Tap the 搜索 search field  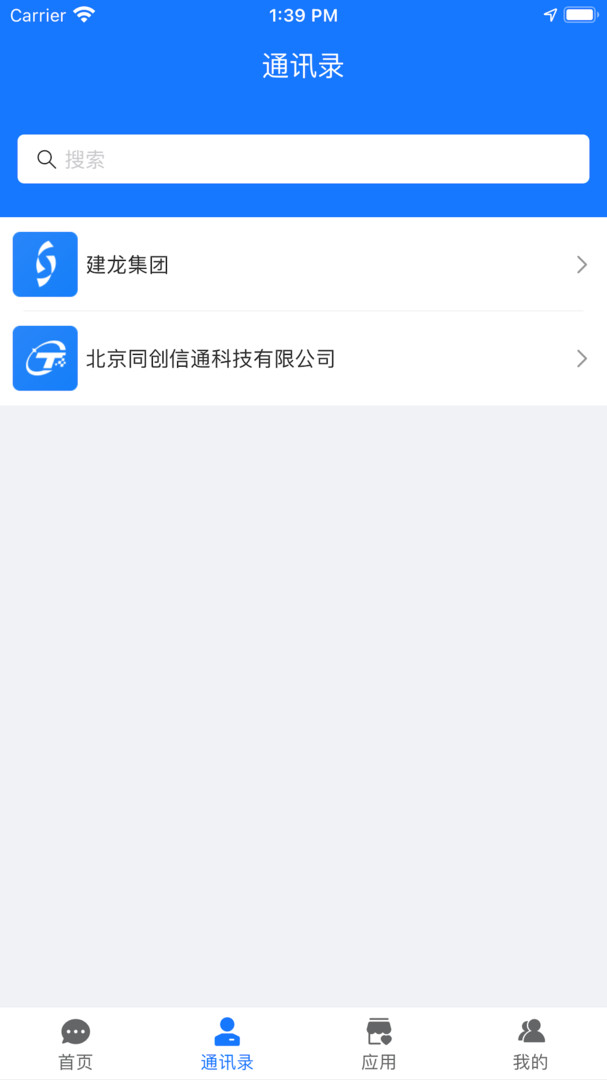pyautogui.click(x=303, y=159)
